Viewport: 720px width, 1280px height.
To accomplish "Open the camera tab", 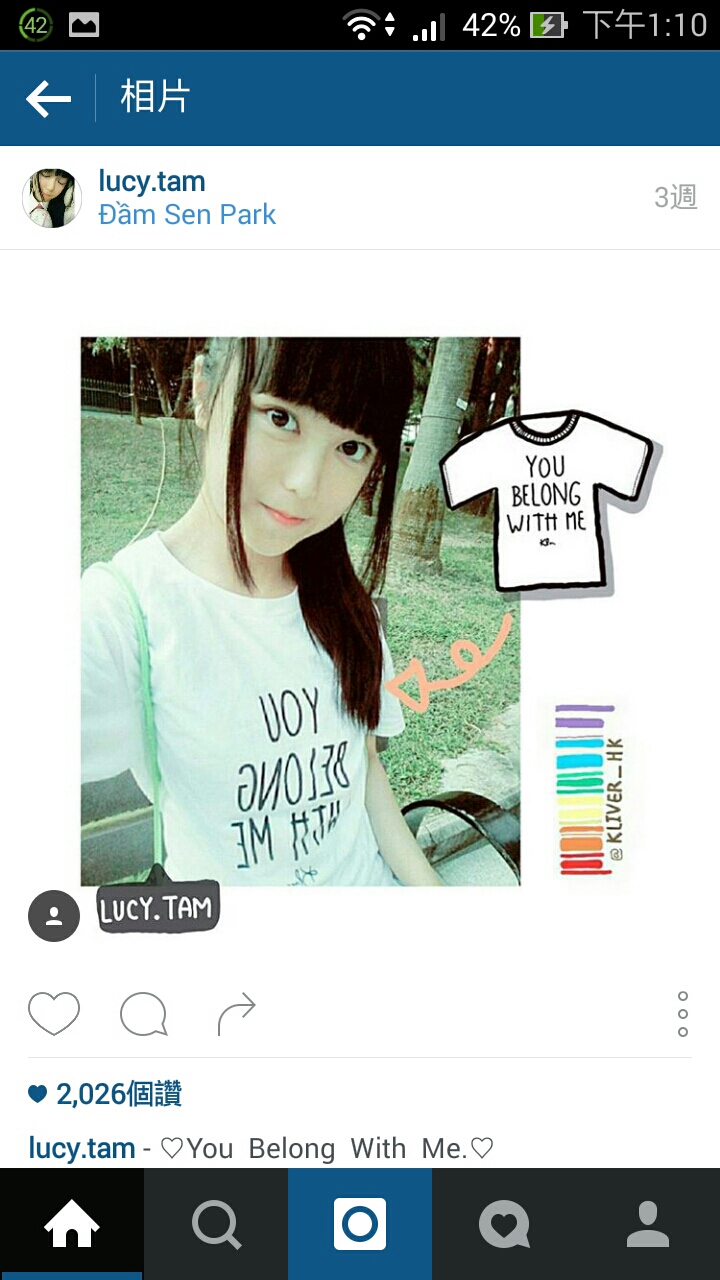I will click(360, 1224).
